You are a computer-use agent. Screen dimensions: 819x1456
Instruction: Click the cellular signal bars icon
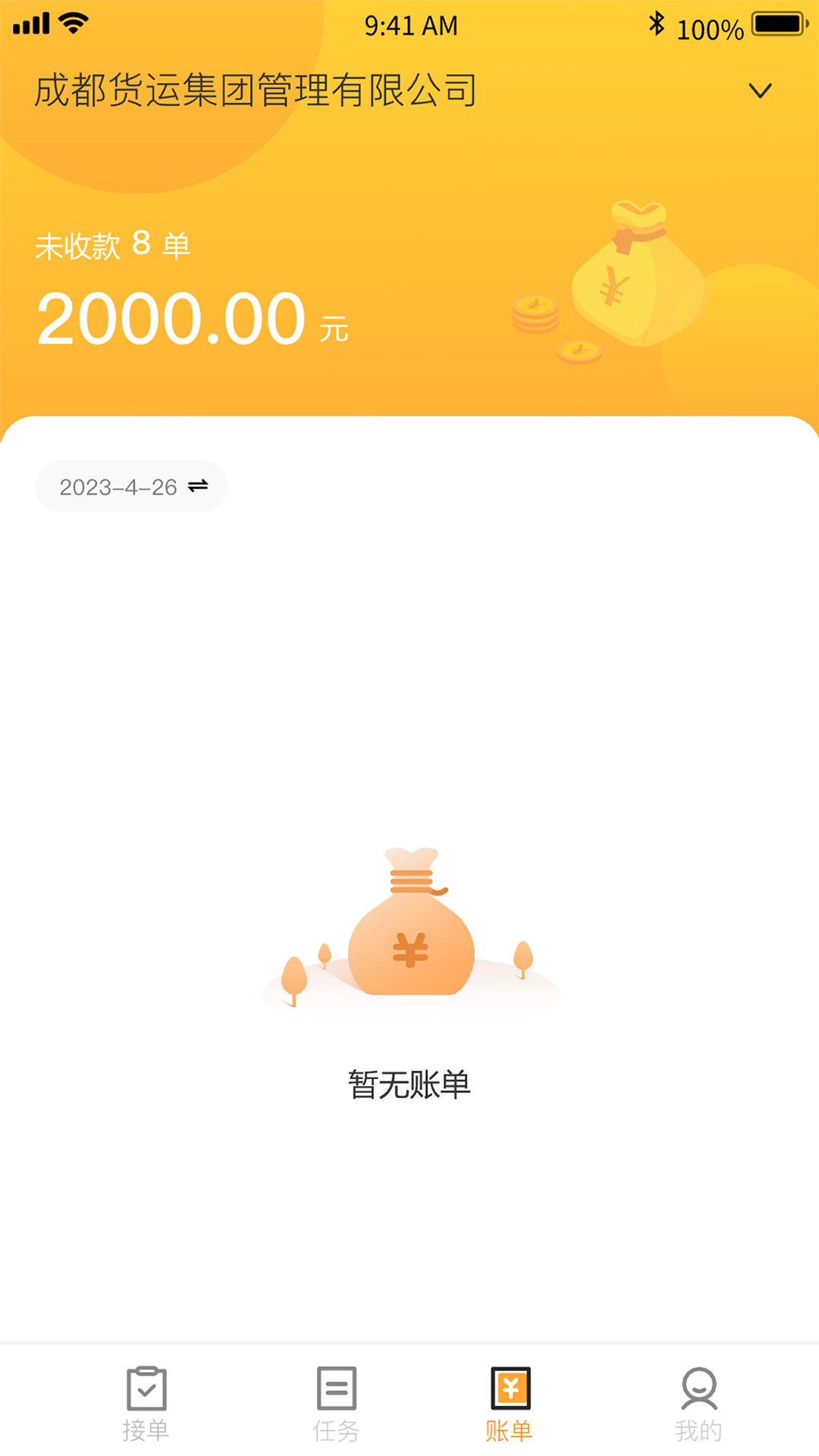(32, 23)
